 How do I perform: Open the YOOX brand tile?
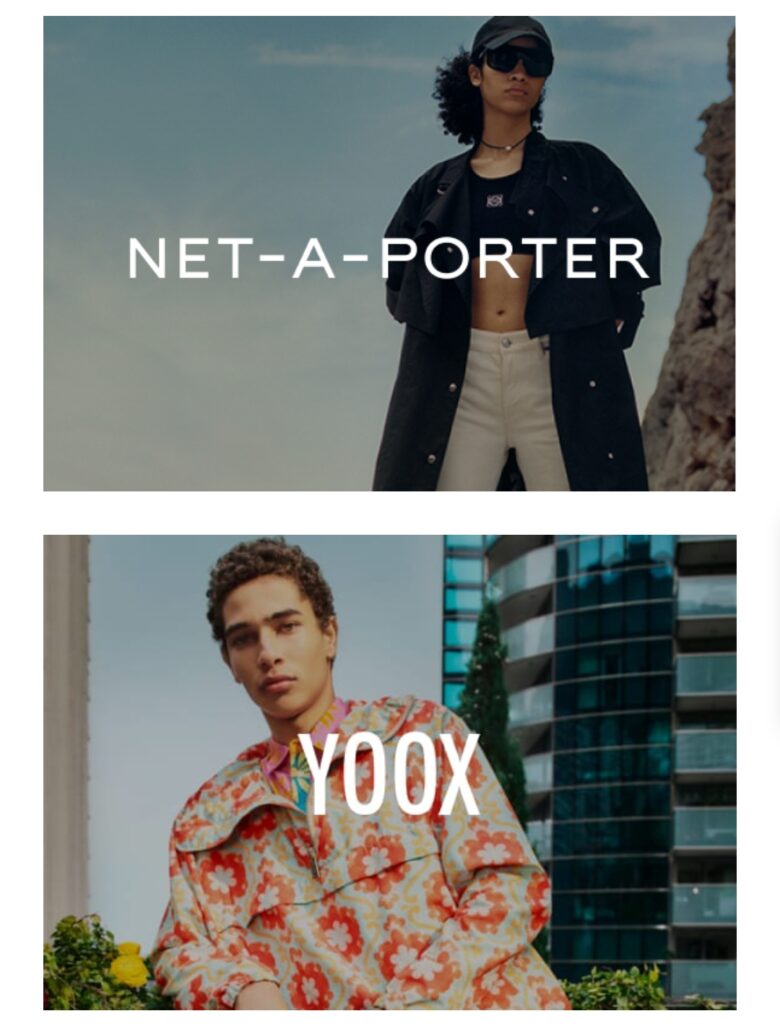(x=389, y=772)
